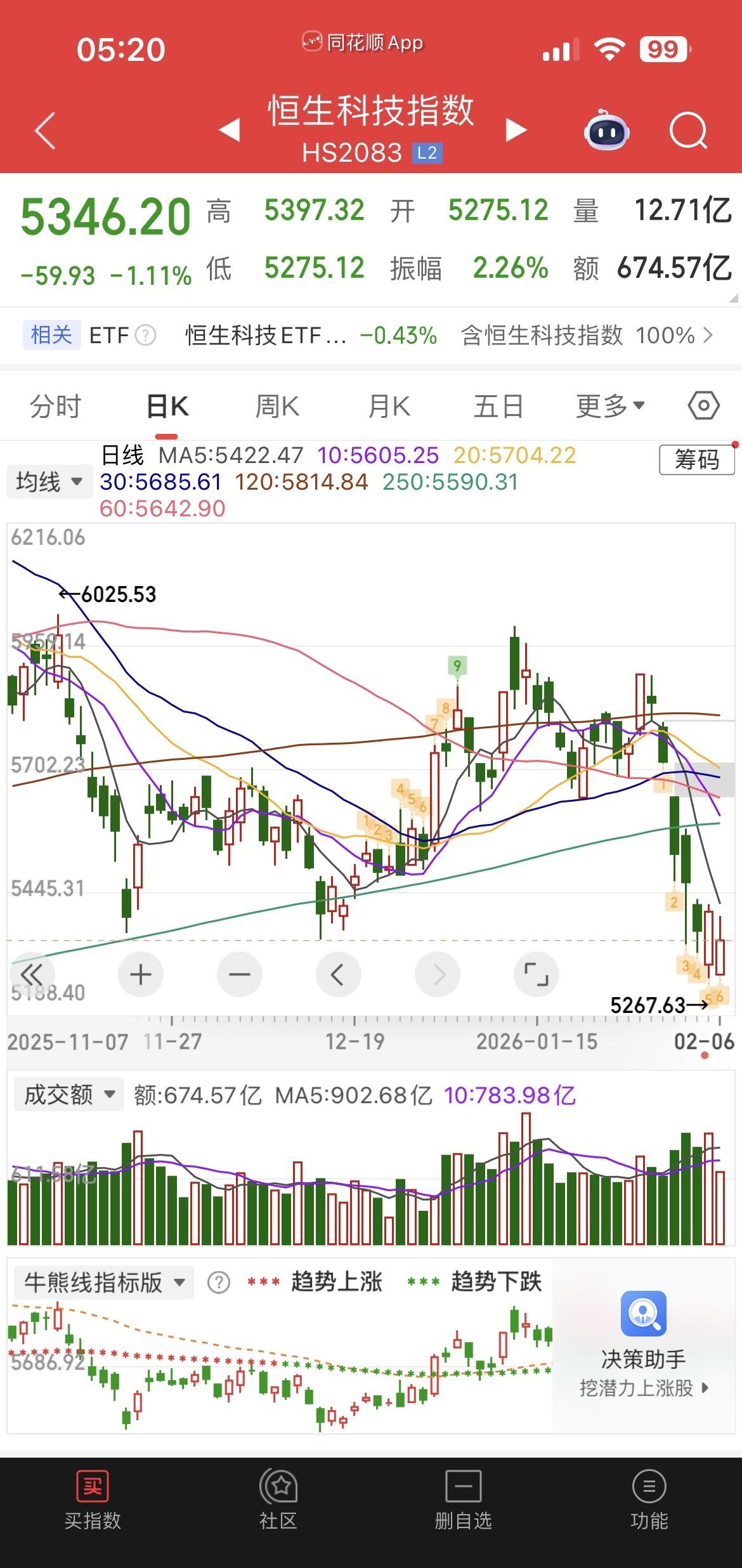Switch to the 分时 chart tab

pyautogui.click(x=56, y=407)
